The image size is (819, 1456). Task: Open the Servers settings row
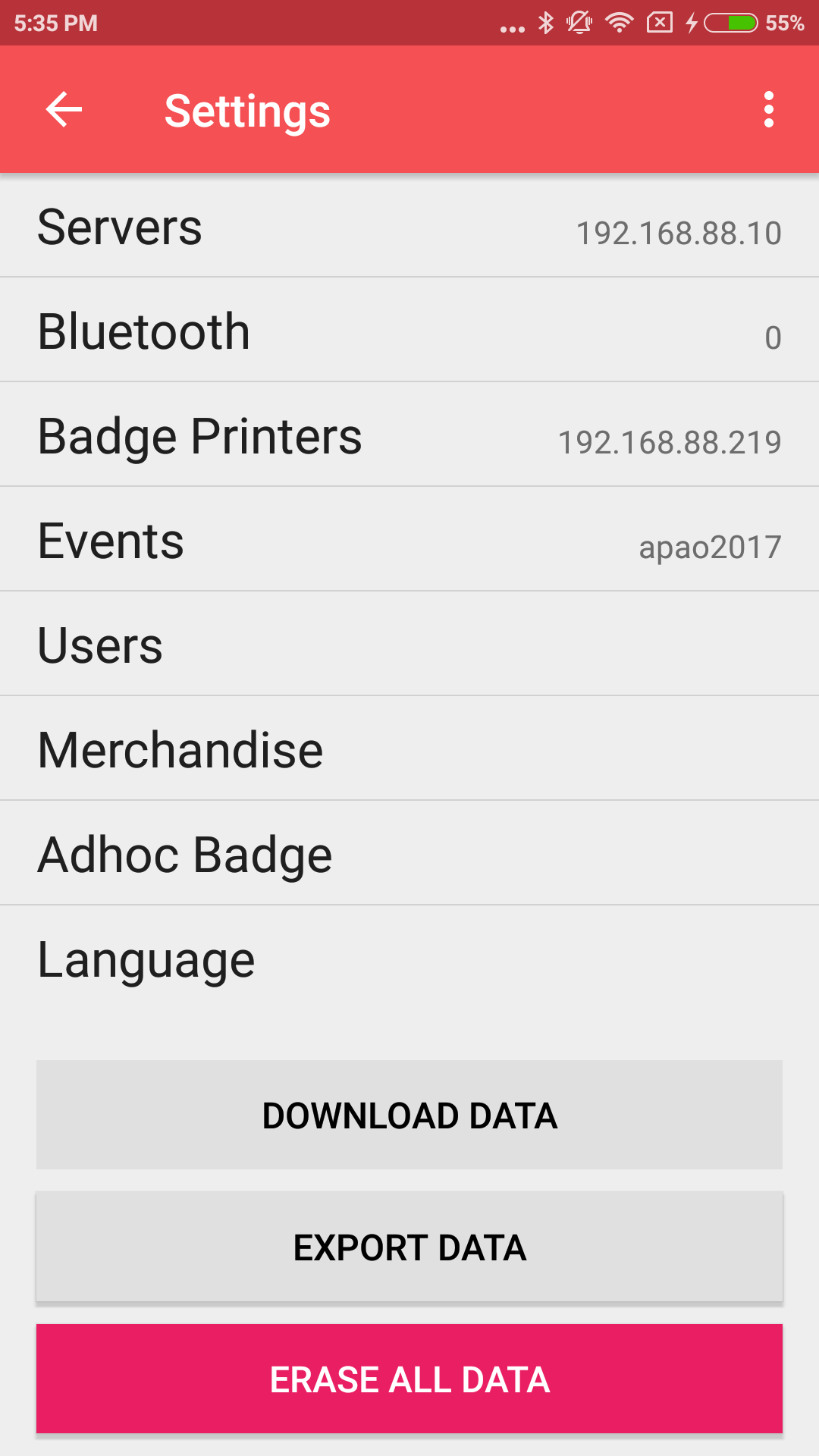click(x=409, y=227)
